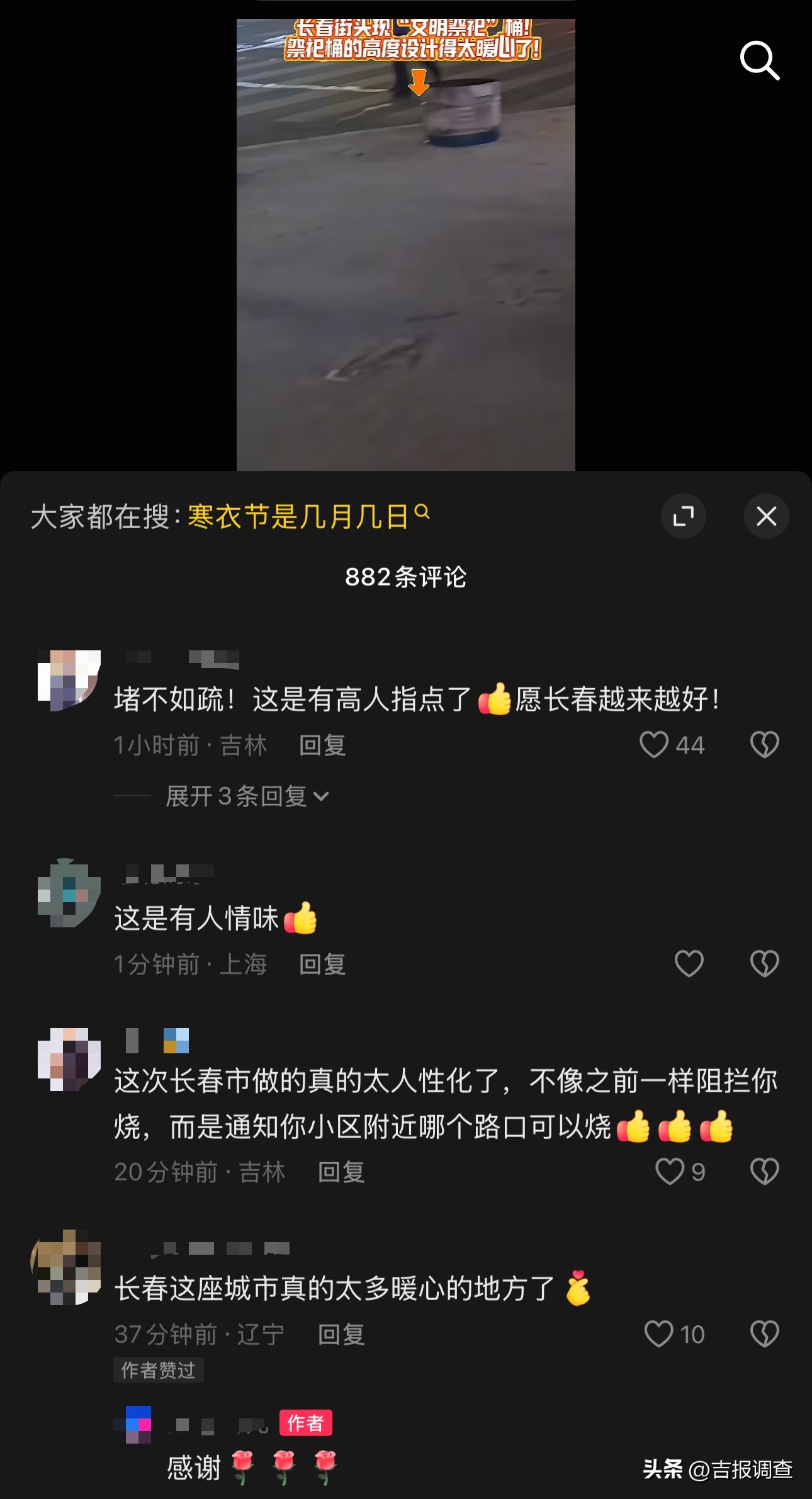The width and height of the screenshot is (812, 1499).
Task: Dislike the comment 长春这座城市真的太多暖心的地方了
Action: point(765,1334)
